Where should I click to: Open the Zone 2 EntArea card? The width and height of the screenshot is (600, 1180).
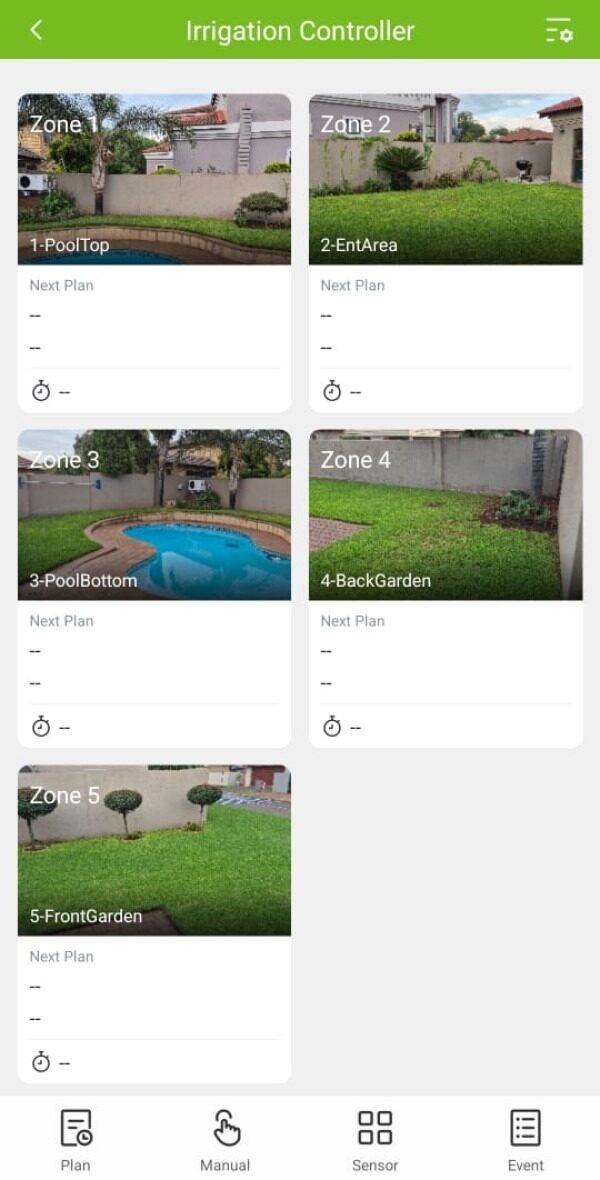click(445, 180)
